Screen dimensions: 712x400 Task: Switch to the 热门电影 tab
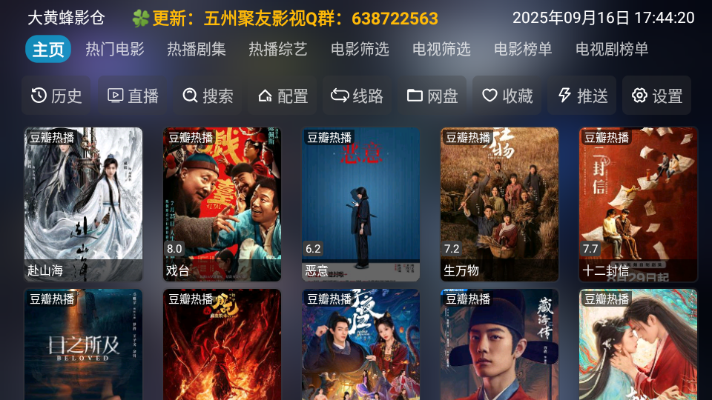(x=115, y=49)
